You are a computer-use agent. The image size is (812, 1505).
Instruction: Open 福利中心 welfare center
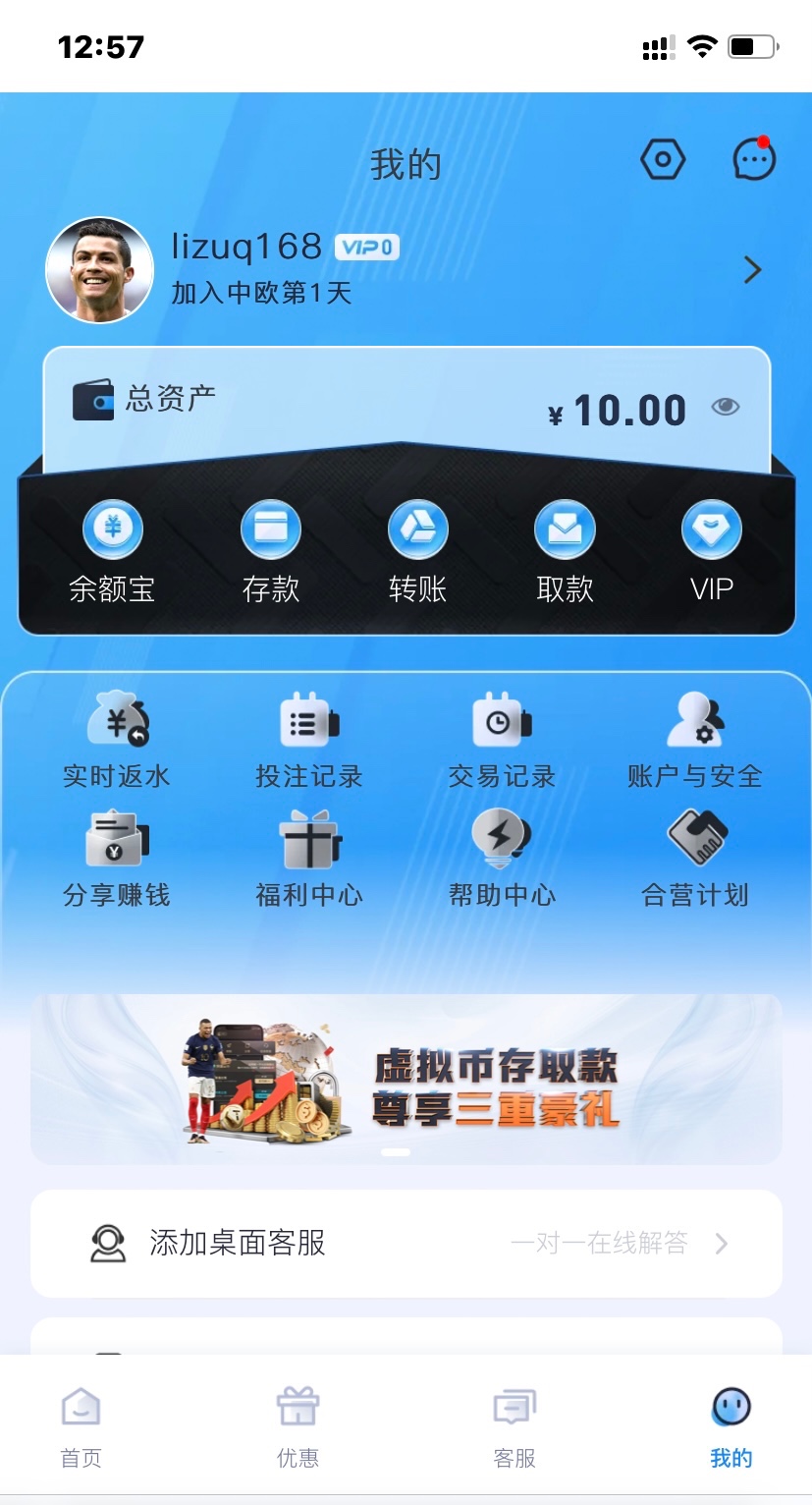[x=309, y=860]
